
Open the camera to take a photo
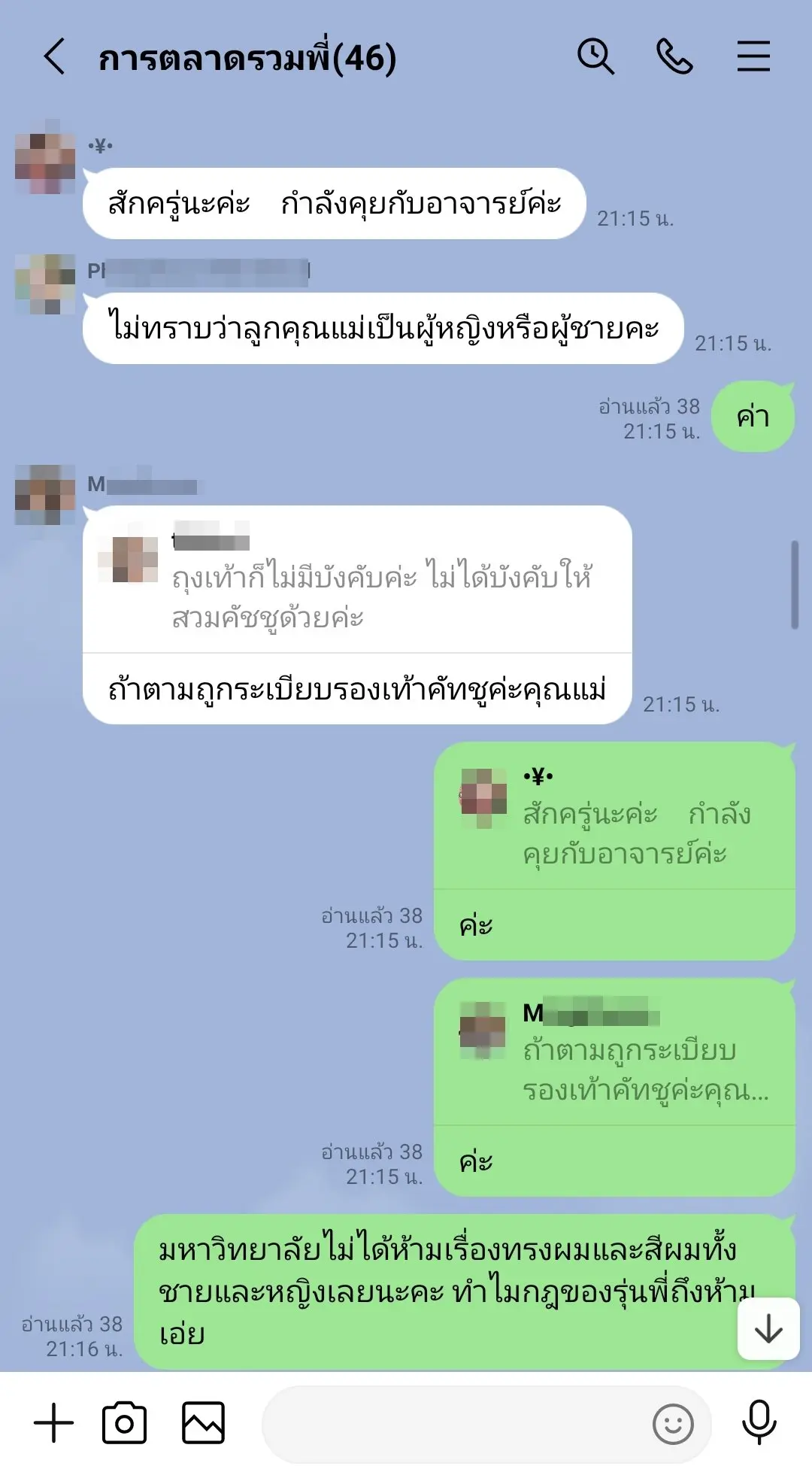[x=124, y=1423]
